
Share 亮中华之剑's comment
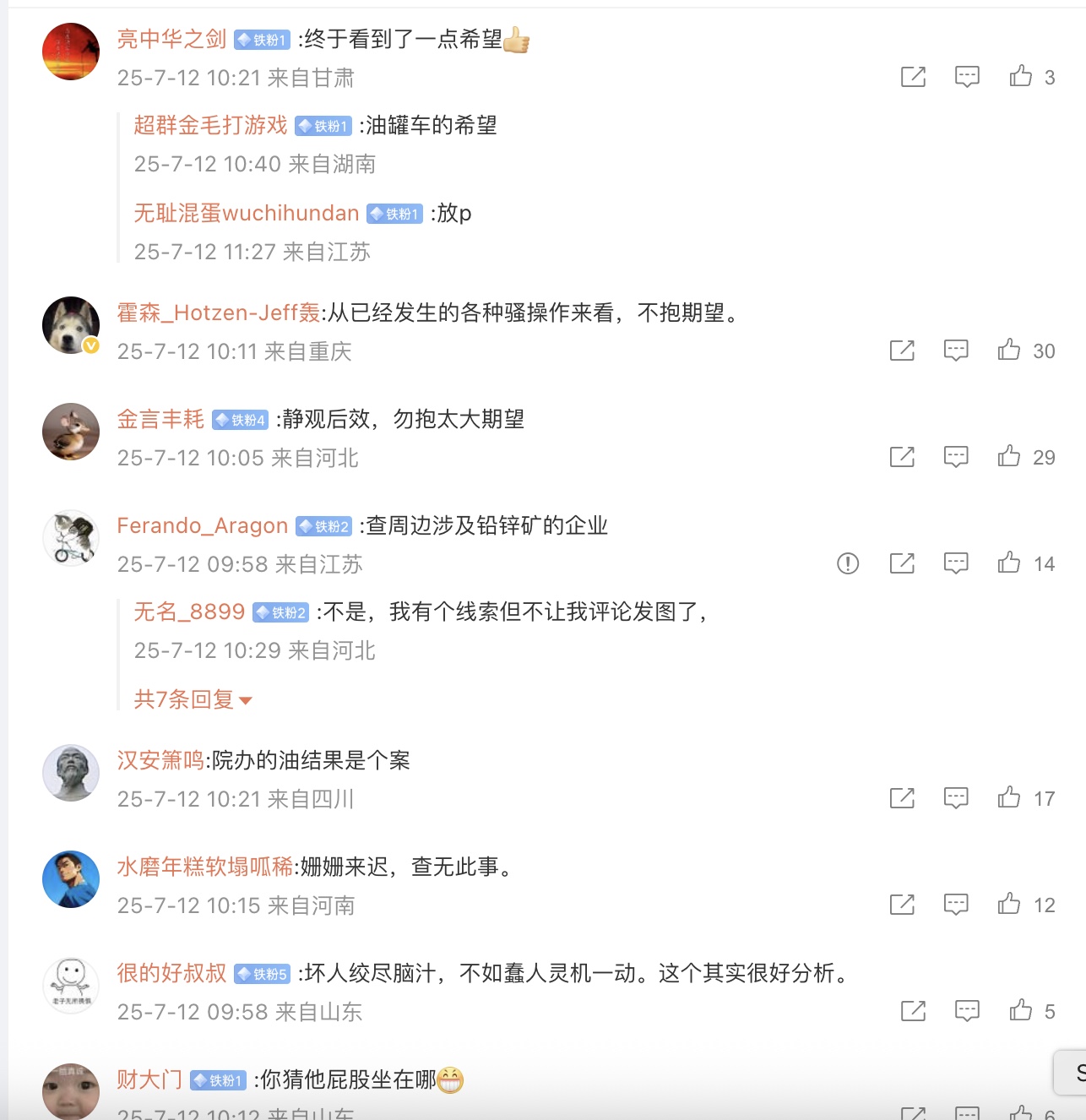(913, 77)
